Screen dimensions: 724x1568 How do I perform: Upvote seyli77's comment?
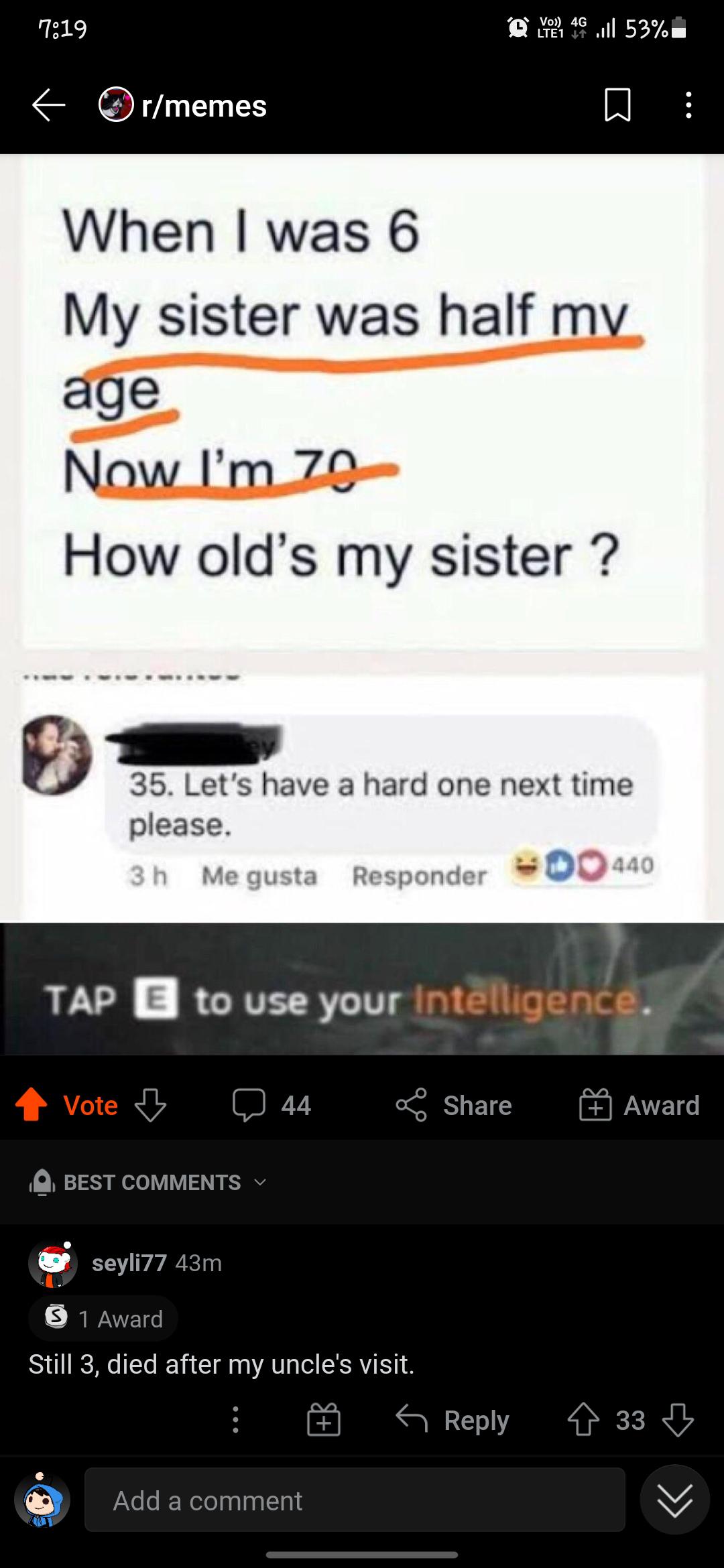[x=583, y=1420]
